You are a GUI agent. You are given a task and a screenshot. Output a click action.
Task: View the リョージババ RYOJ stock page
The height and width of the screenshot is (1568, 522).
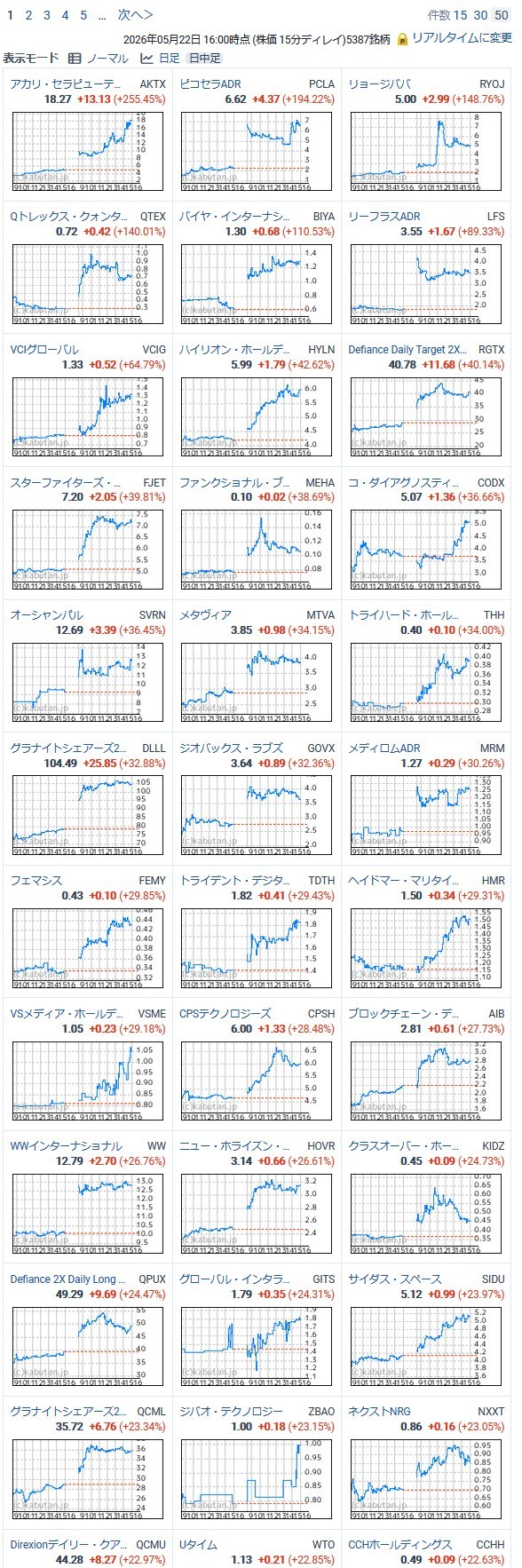click(379, 83)
